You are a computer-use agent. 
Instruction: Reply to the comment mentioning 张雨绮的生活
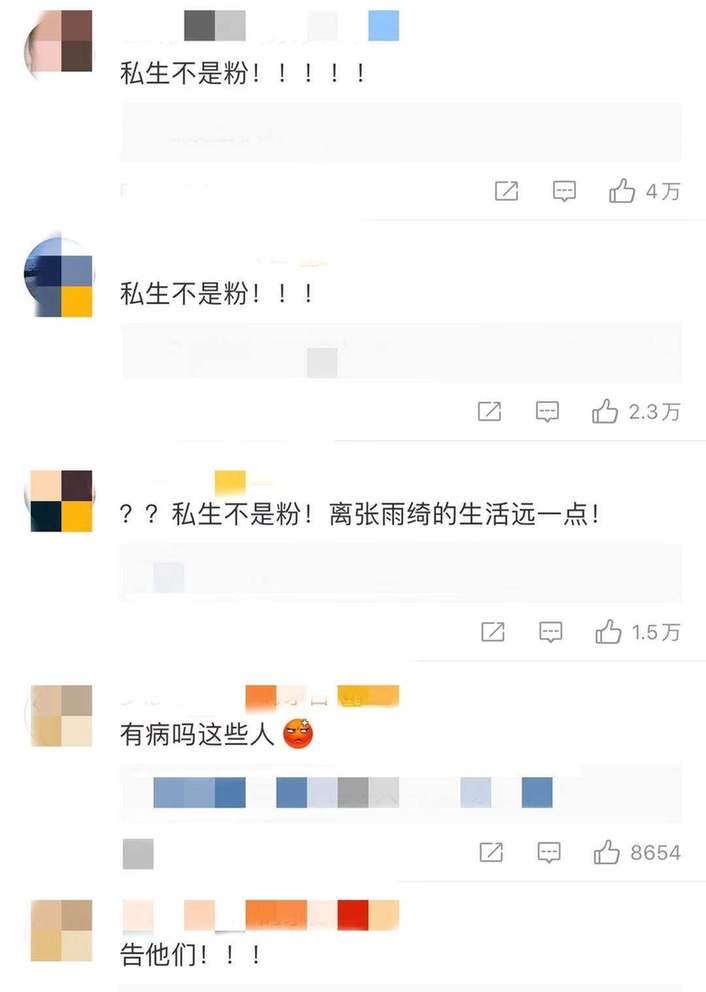click(x=550, y=631)
